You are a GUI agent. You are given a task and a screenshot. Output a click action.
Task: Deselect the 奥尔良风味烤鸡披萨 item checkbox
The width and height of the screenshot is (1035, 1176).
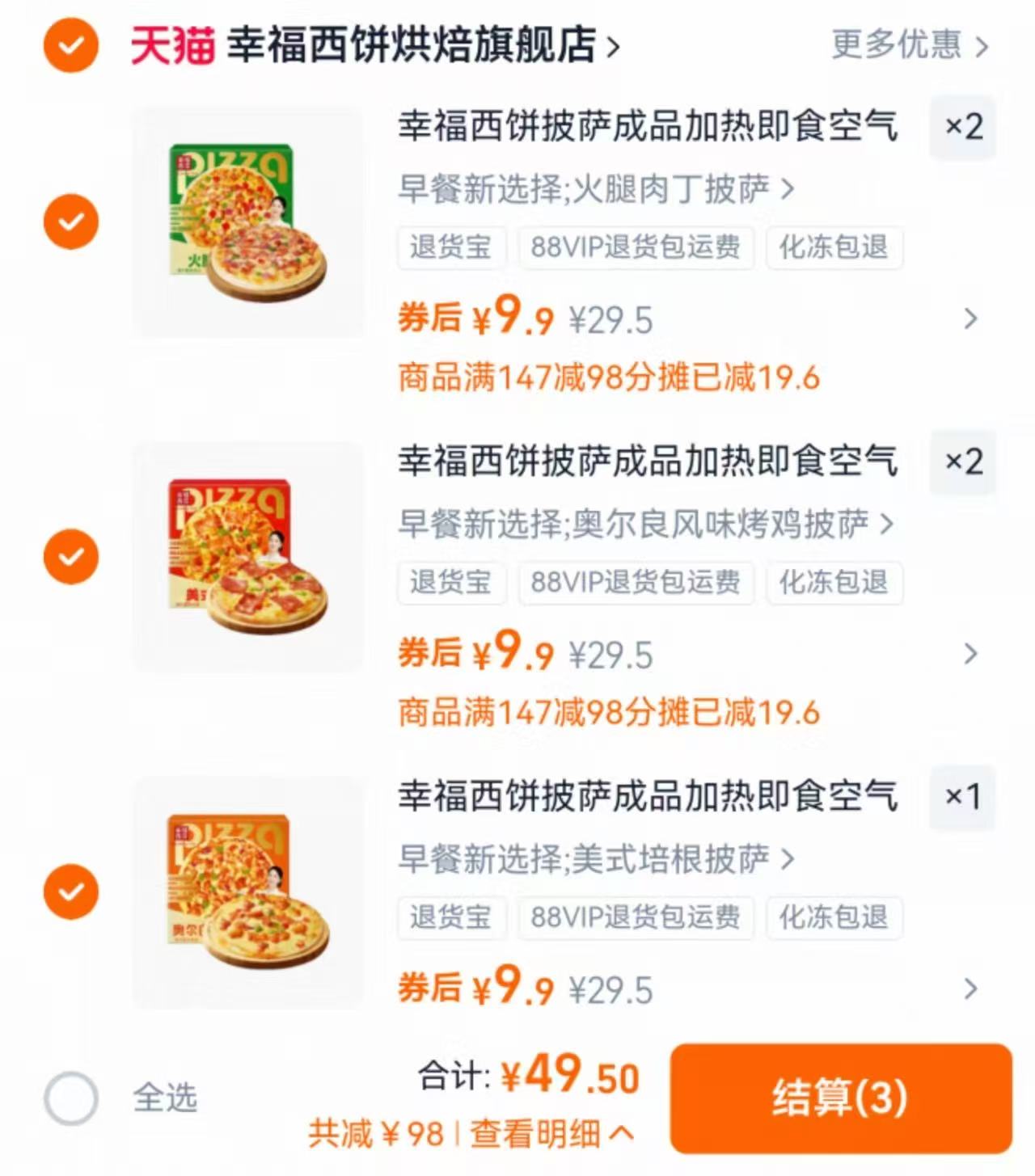[x=71, y=556]
